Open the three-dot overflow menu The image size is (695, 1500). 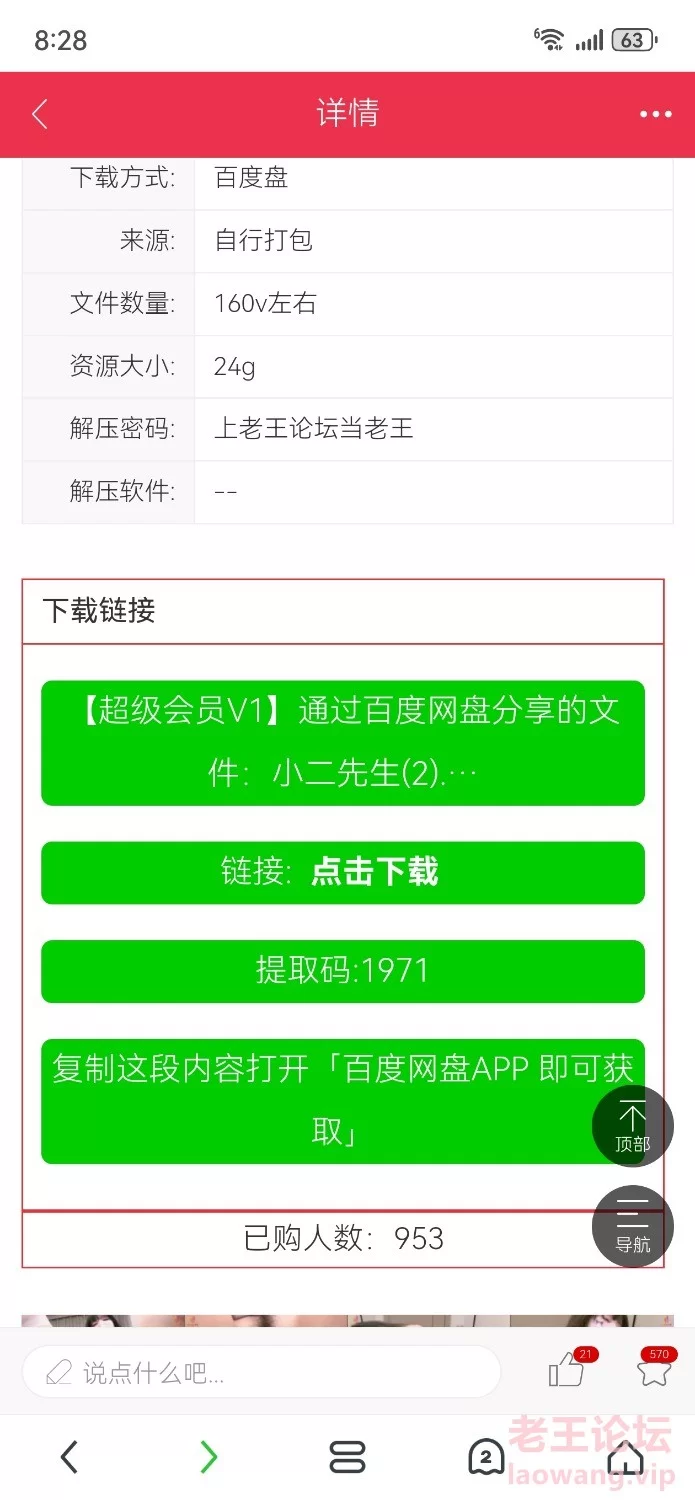click(656, 114)
